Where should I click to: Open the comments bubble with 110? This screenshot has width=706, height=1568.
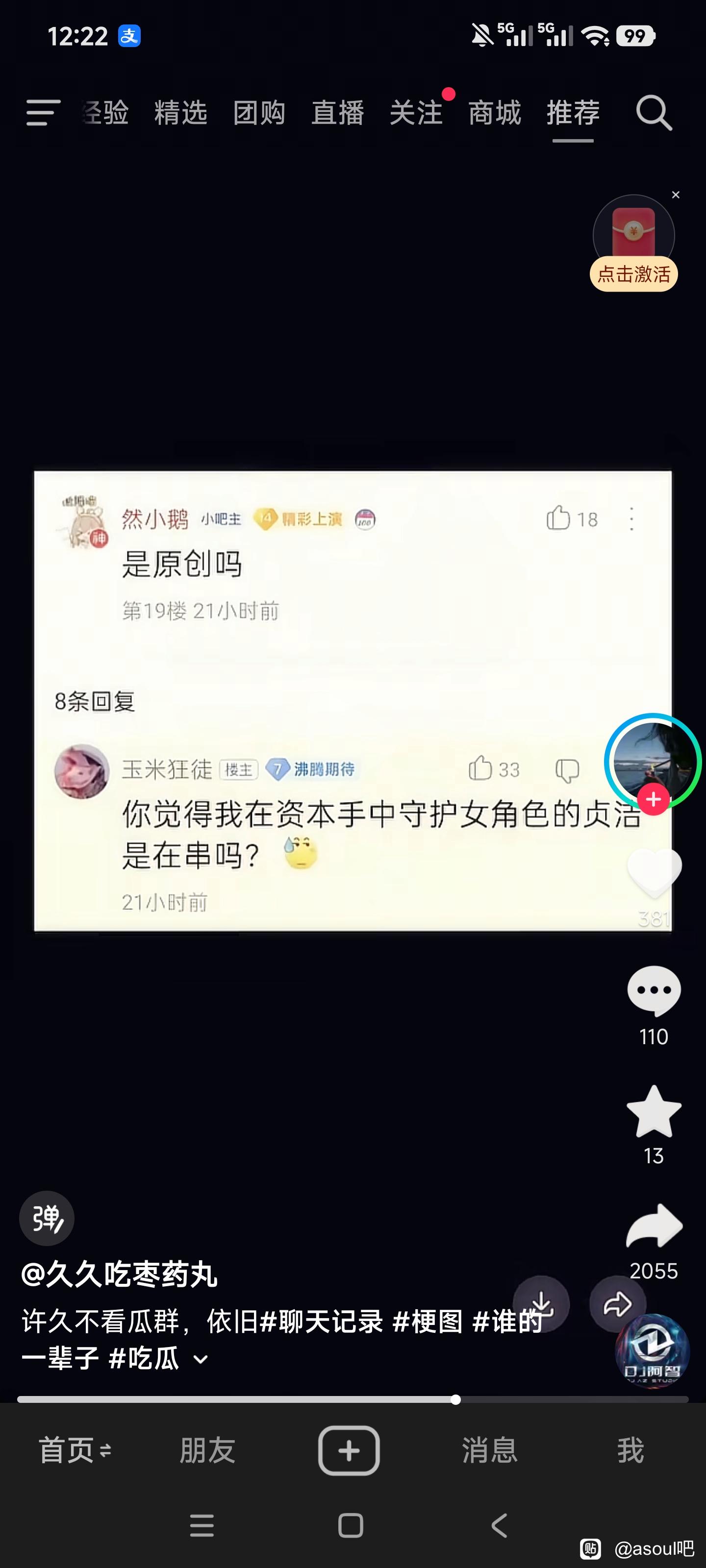(654, 990)
